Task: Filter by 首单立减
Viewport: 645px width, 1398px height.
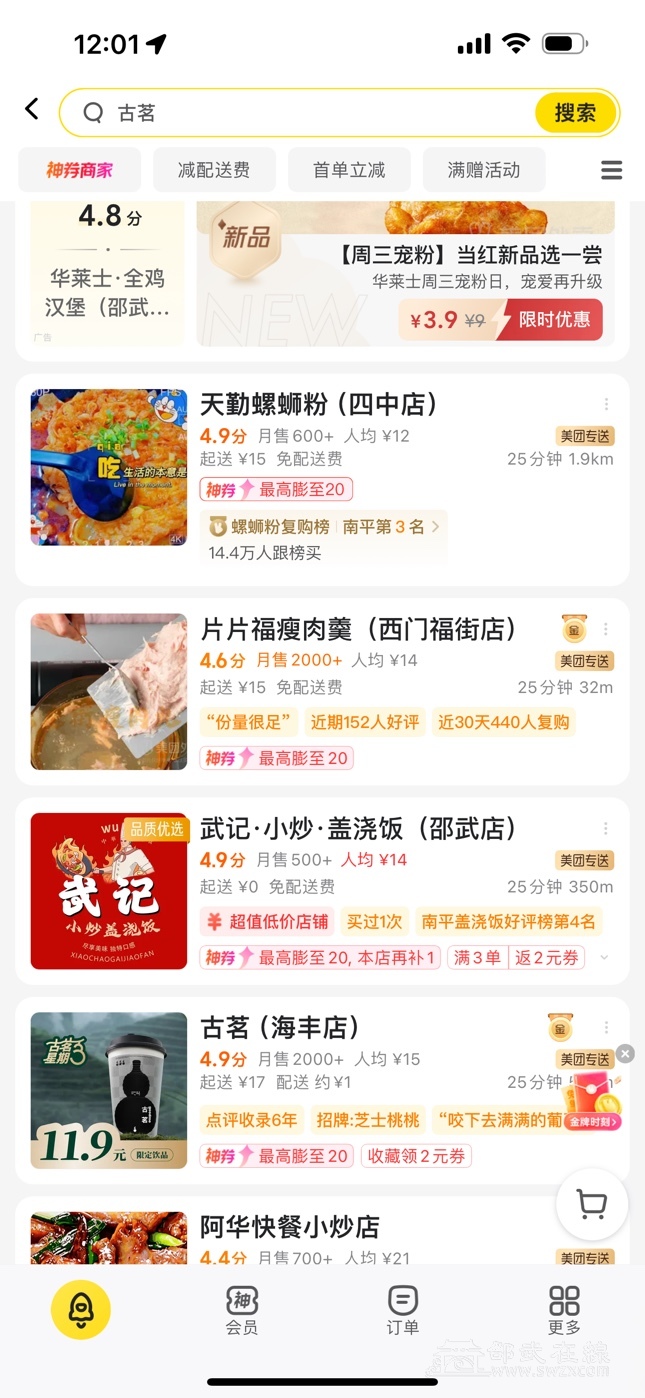Action: [x=349, y=170]
